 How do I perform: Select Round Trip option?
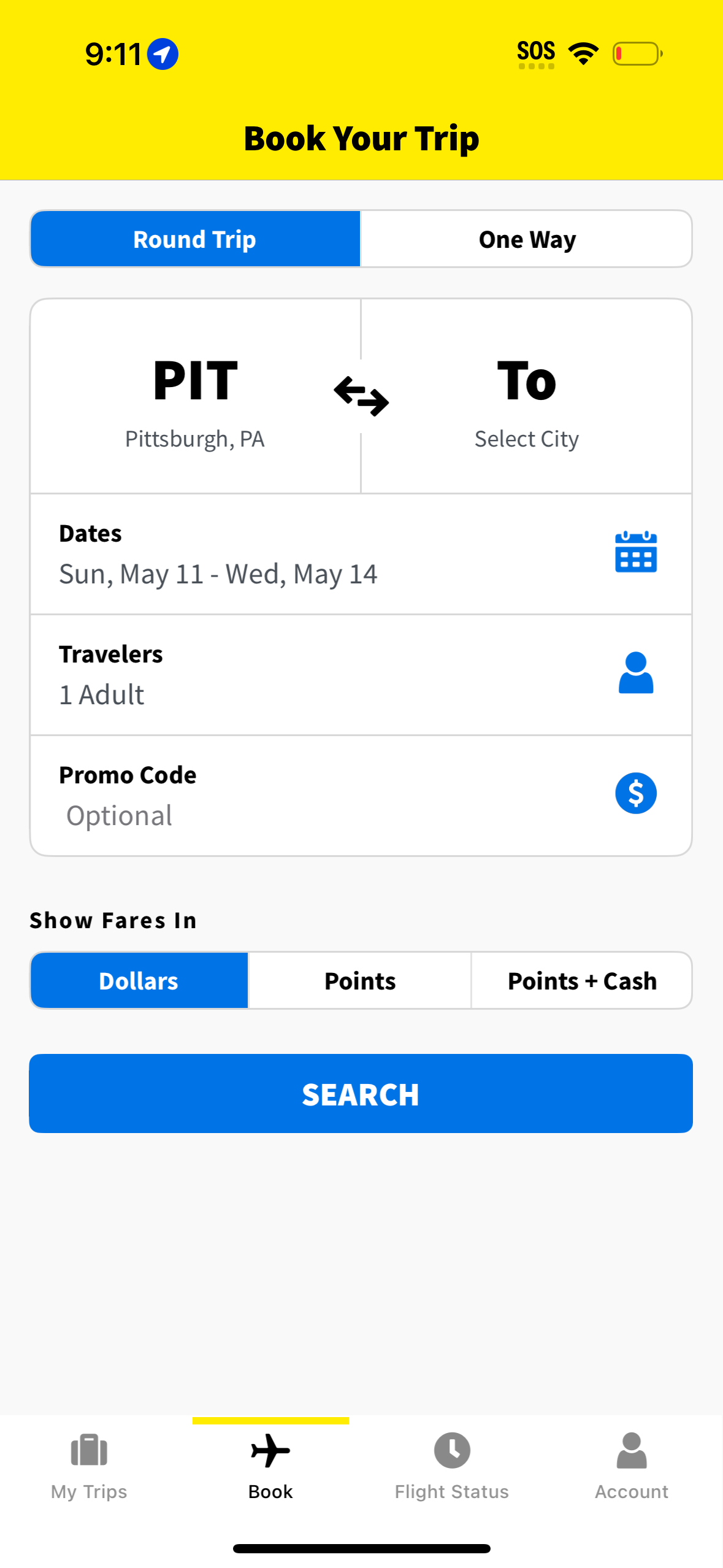(194, 239)
